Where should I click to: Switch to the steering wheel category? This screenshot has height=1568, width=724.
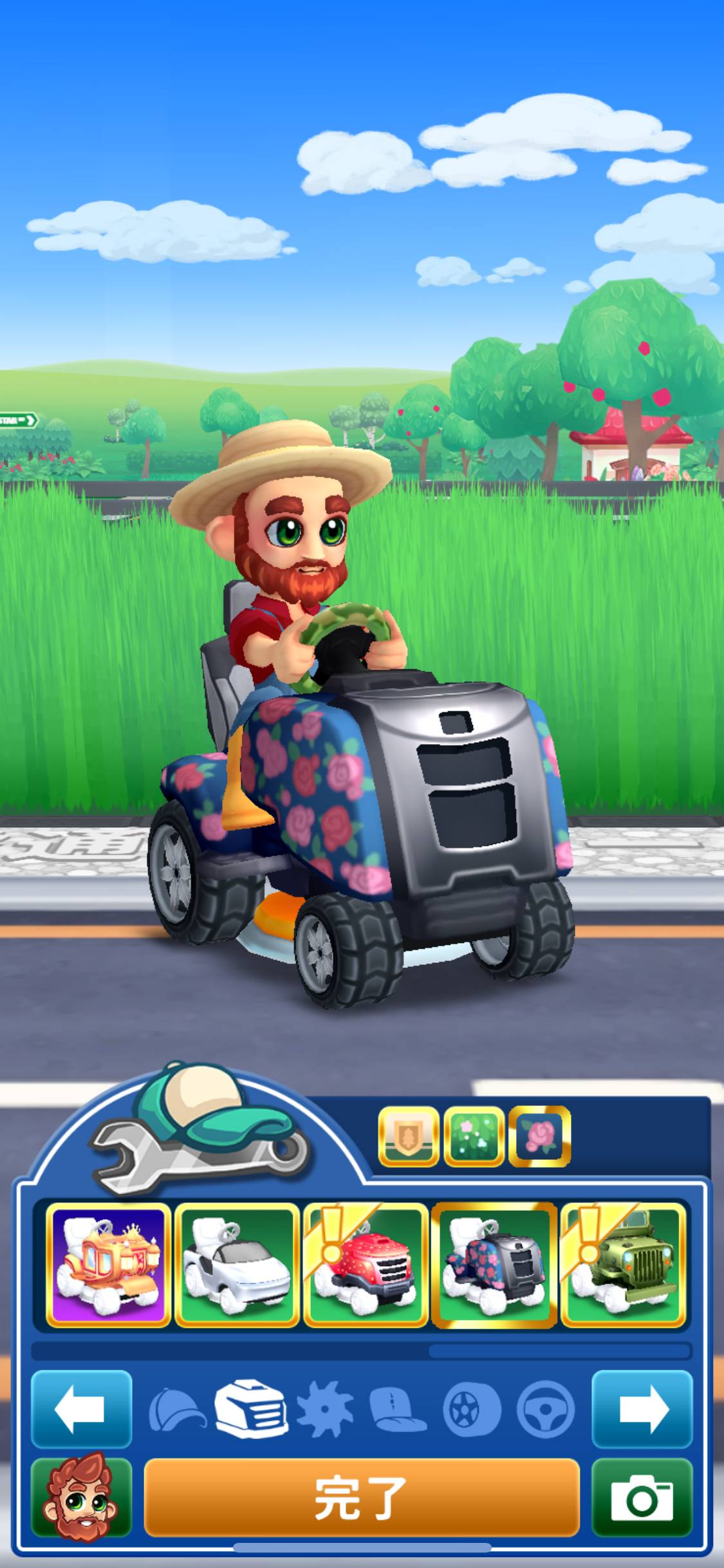click(x=545, y=1410)
